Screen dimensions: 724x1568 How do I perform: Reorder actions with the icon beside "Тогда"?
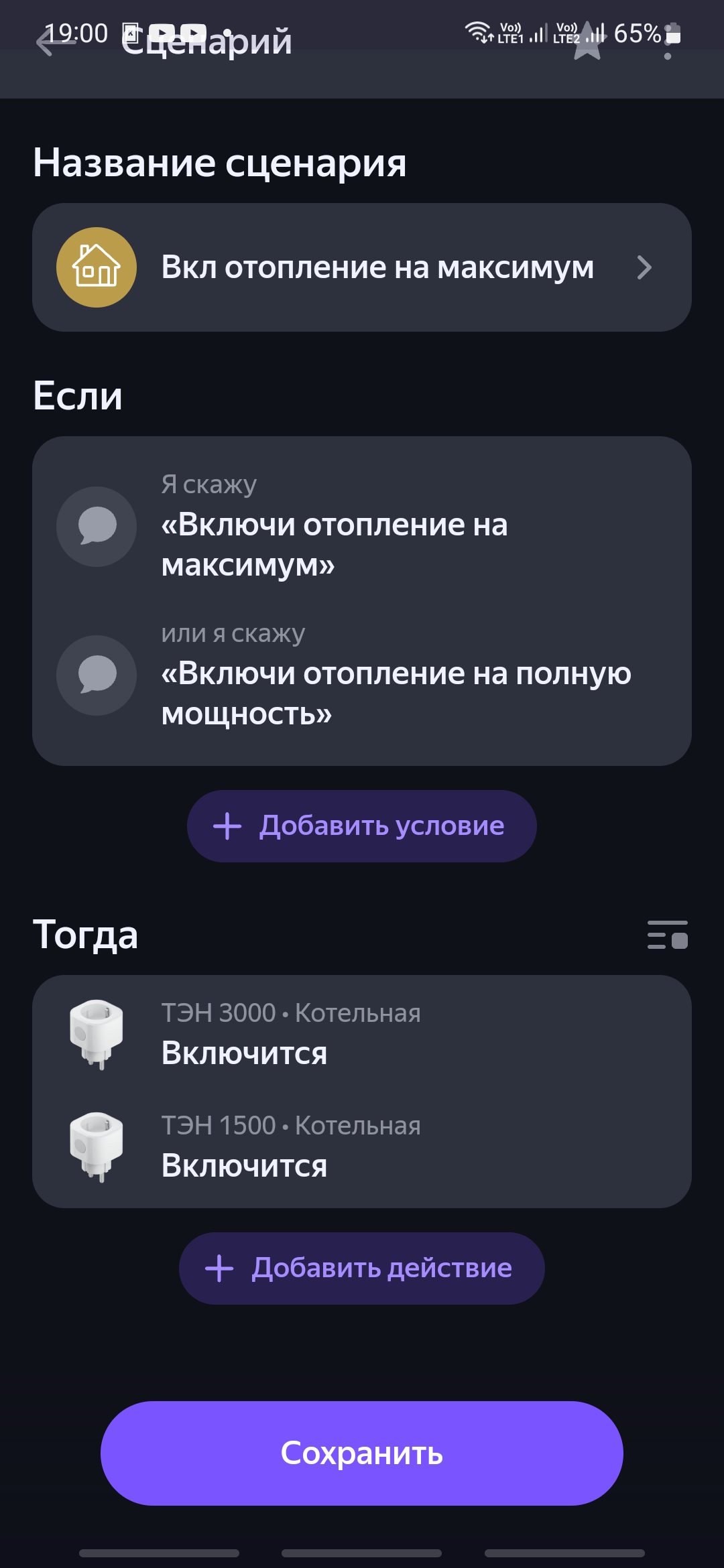[668, 935]
